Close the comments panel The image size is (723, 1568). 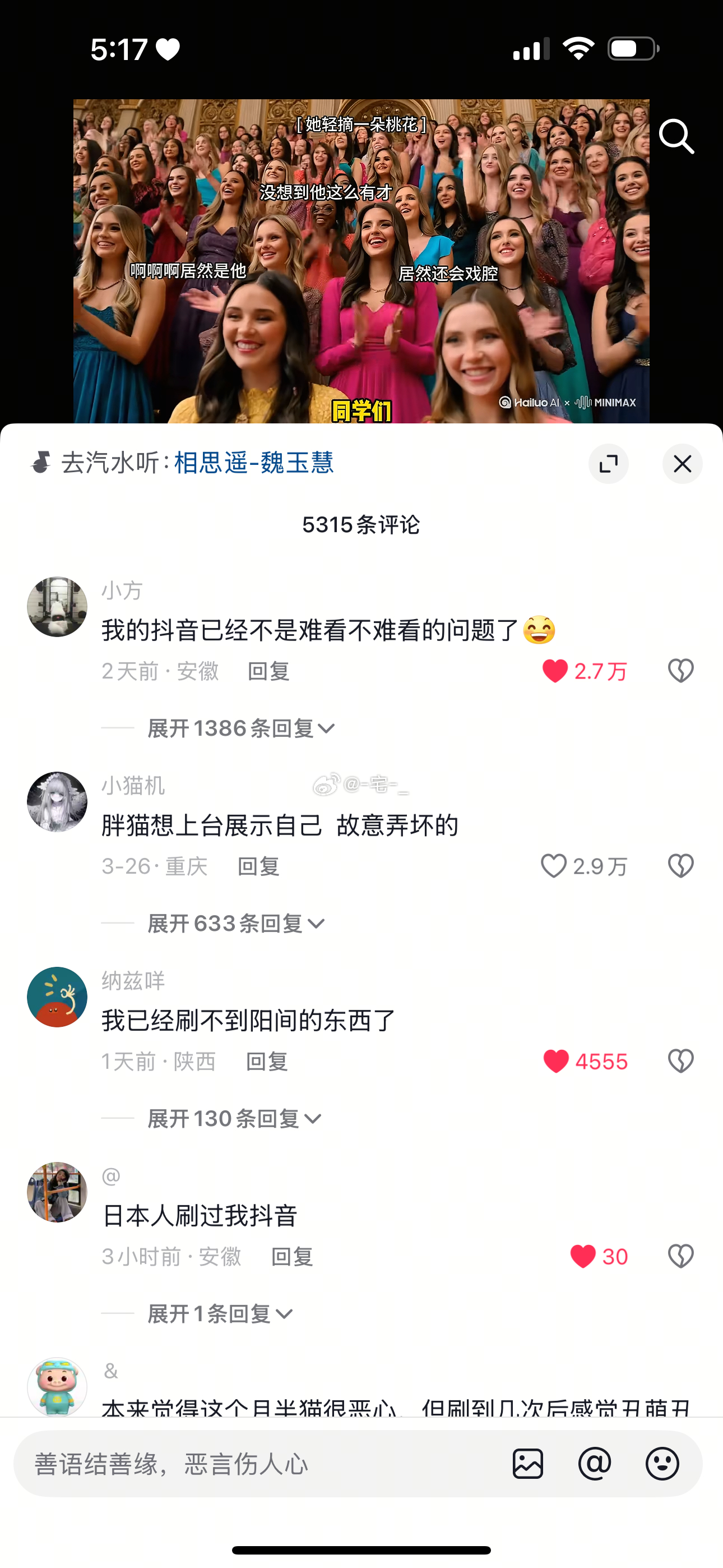click(682, 464)
